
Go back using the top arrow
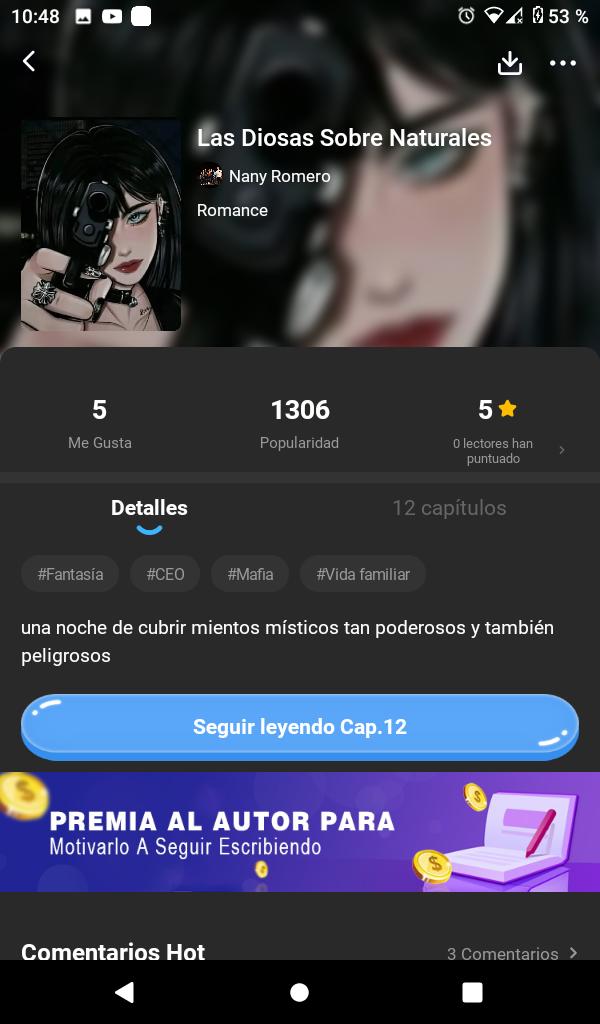29,62
